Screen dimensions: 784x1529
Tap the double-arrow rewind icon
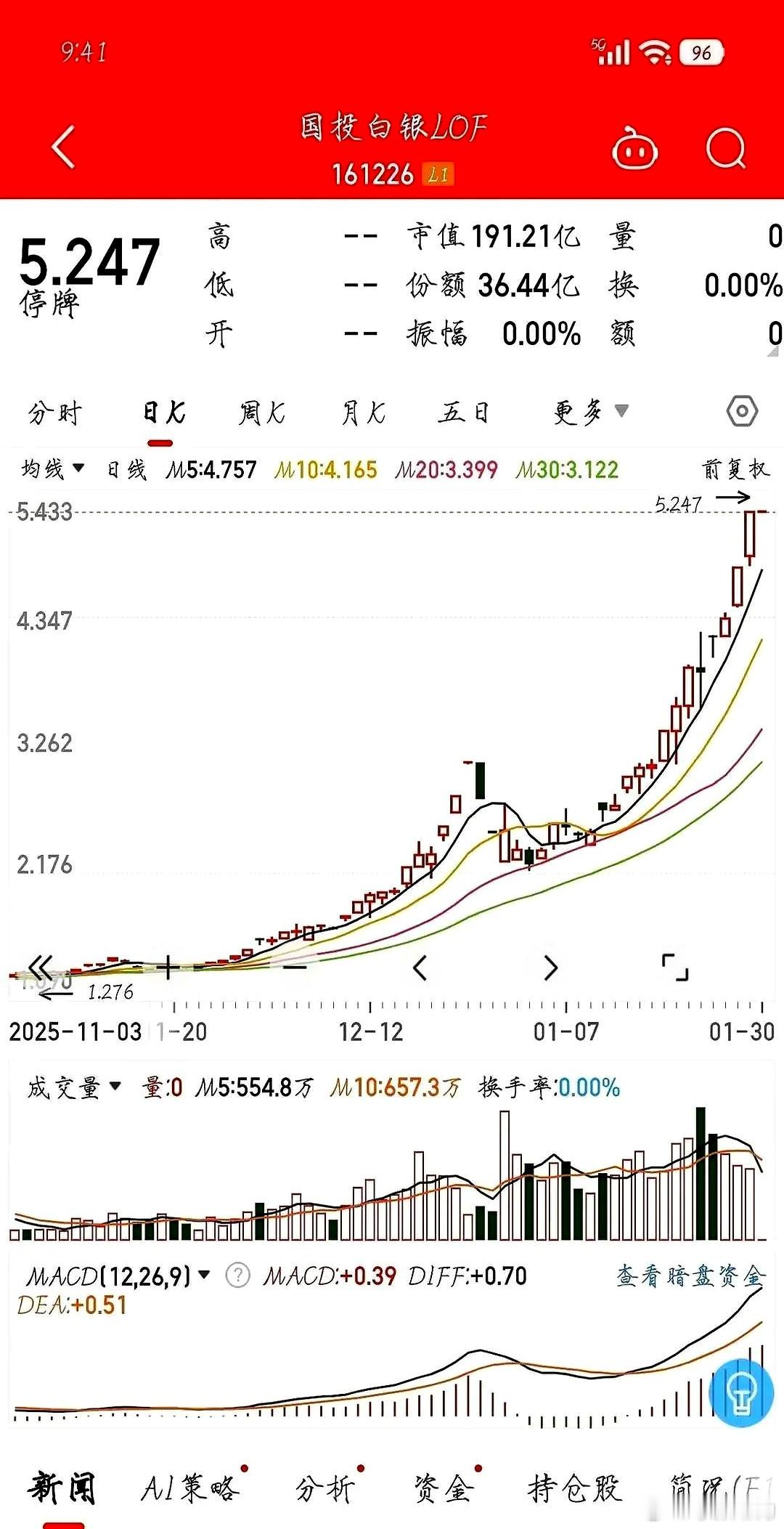tap(41, 966)
